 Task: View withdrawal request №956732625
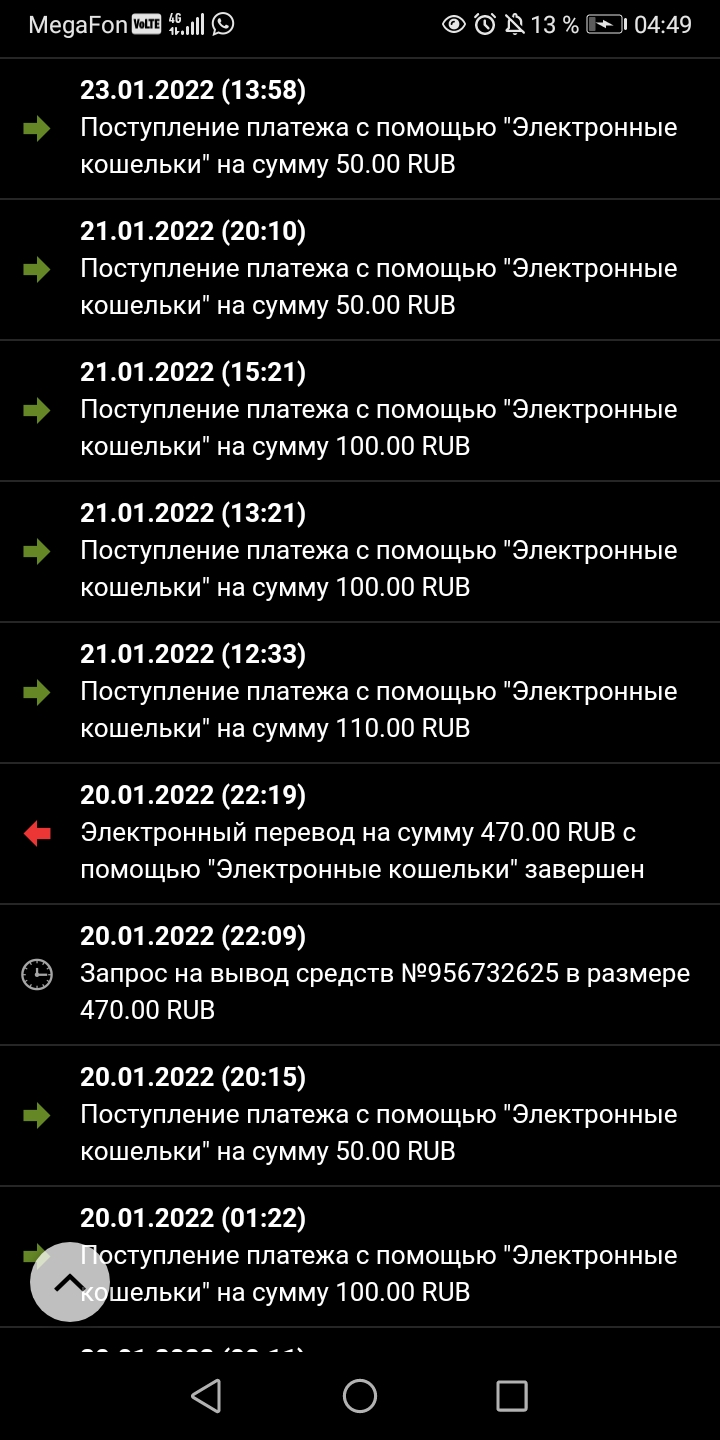click(x=360, y=975)
